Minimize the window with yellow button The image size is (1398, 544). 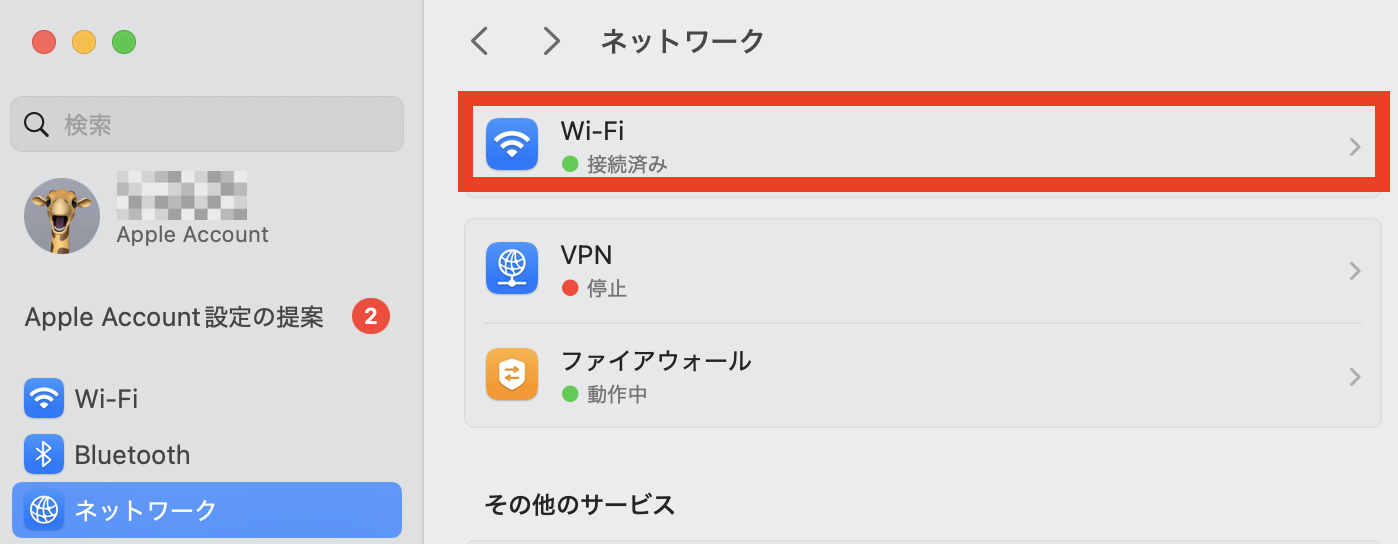[x=84, y=42]
